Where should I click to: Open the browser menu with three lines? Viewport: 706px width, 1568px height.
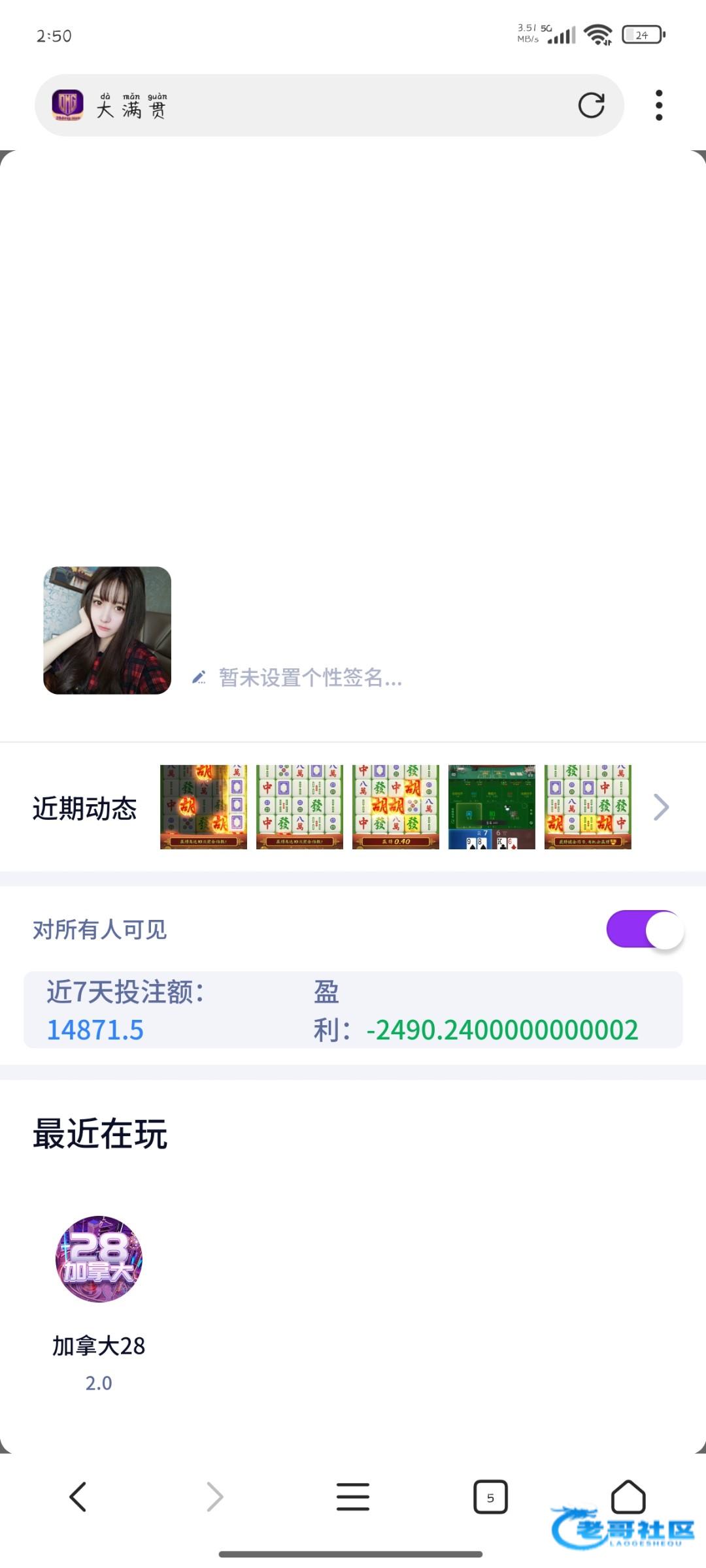click(353, 1497)
